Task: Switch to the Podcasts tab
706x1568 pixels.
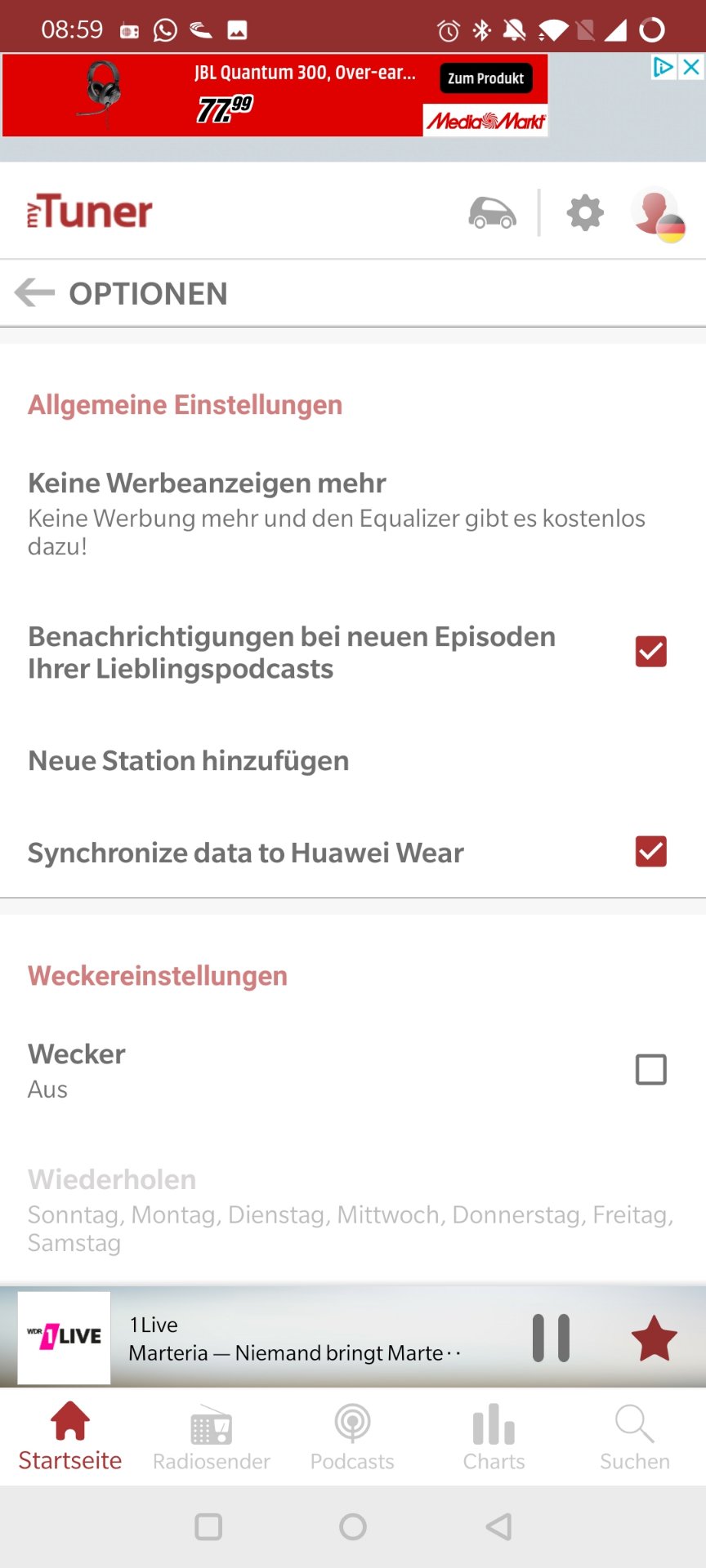Action: pyautogui.click(x=352, y=1437)
